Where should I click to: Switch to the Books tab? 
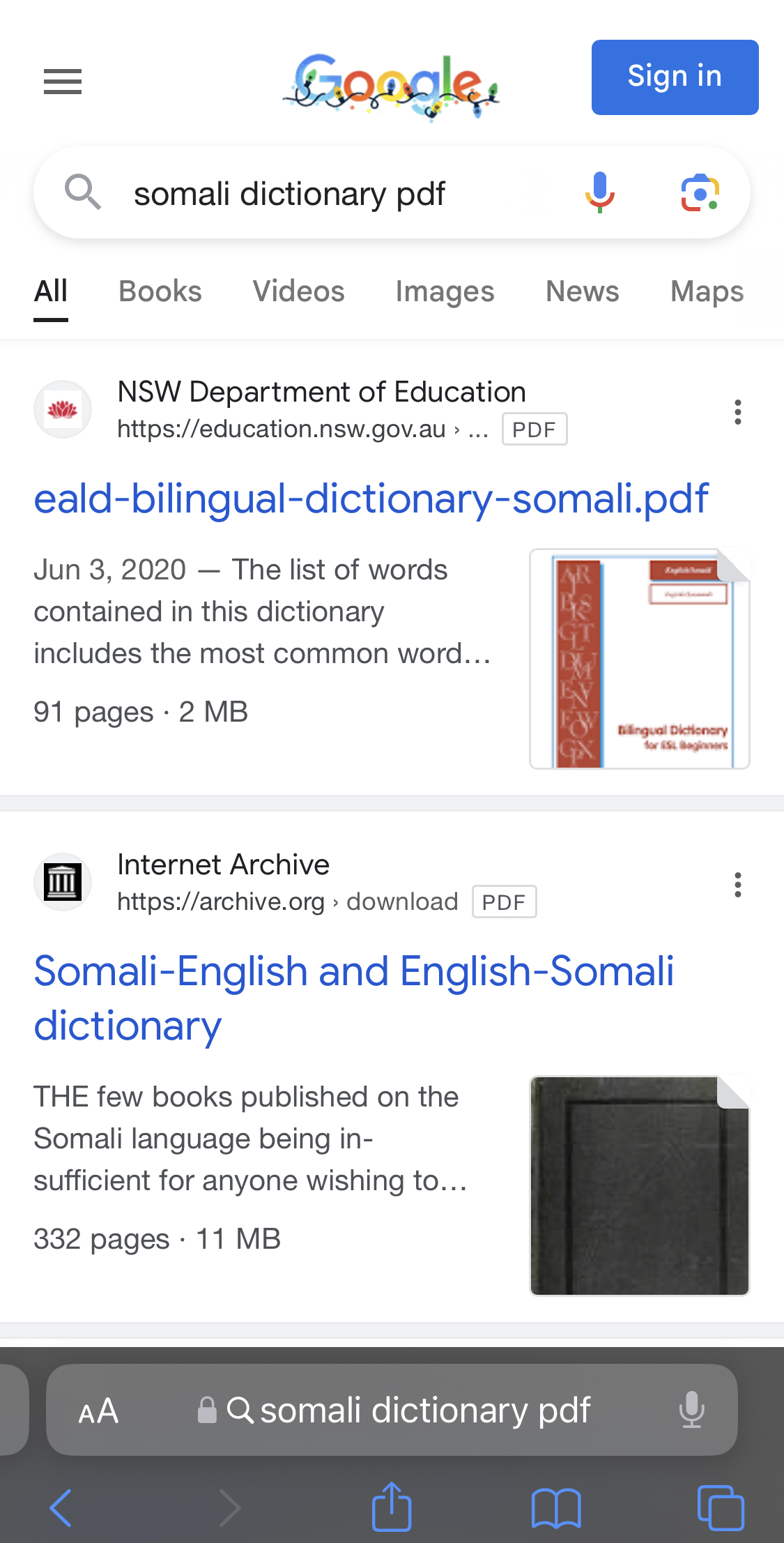click(x=160, y=291)
